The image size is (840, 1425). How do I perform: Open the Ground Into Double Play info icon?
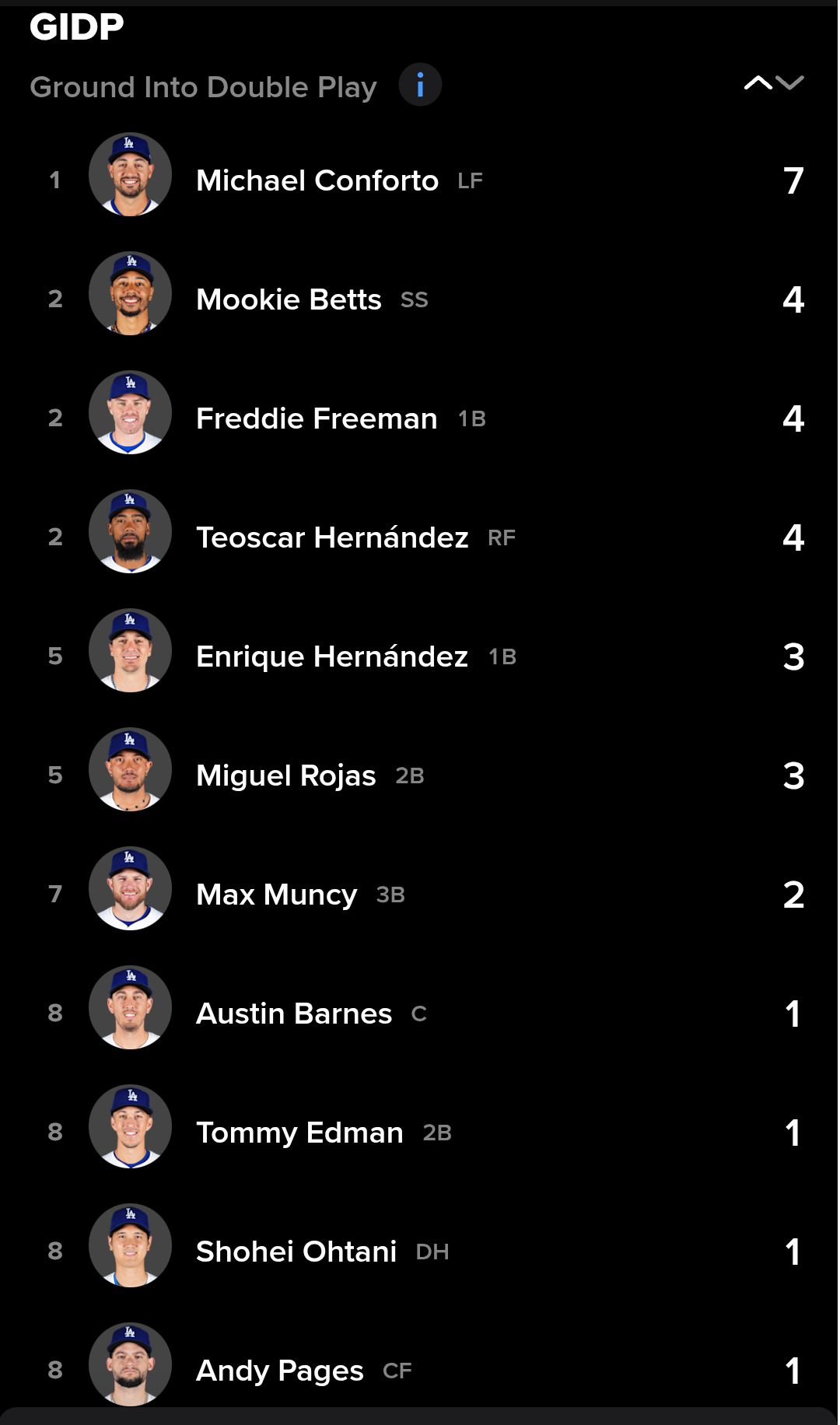420,85
